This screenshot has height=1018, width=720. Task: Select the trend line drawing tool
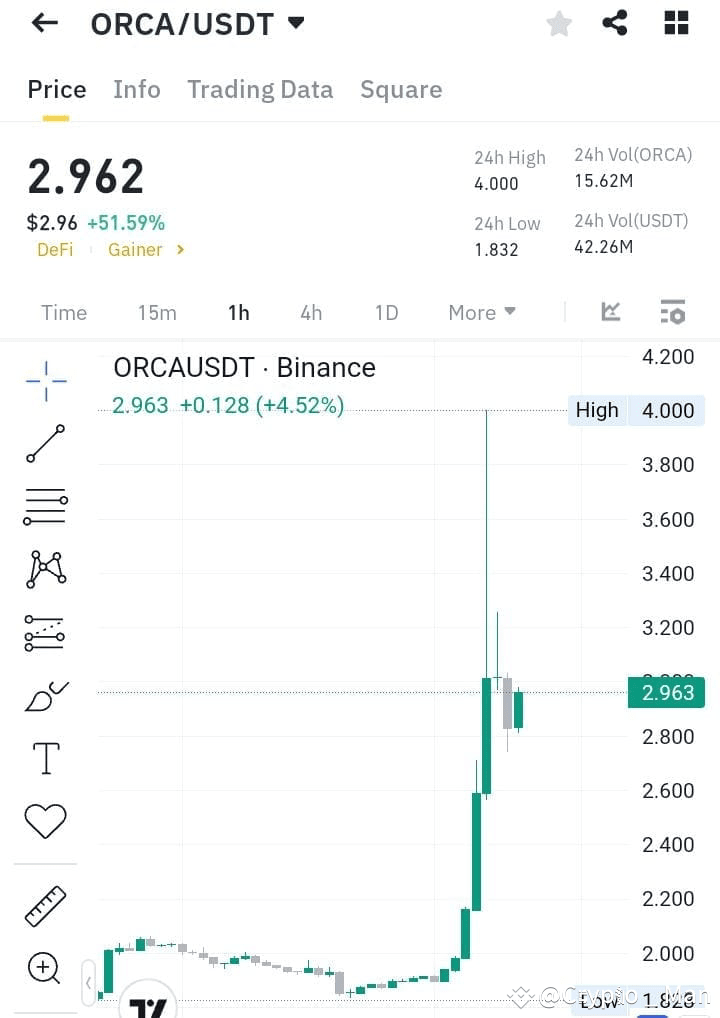[45, 443]
